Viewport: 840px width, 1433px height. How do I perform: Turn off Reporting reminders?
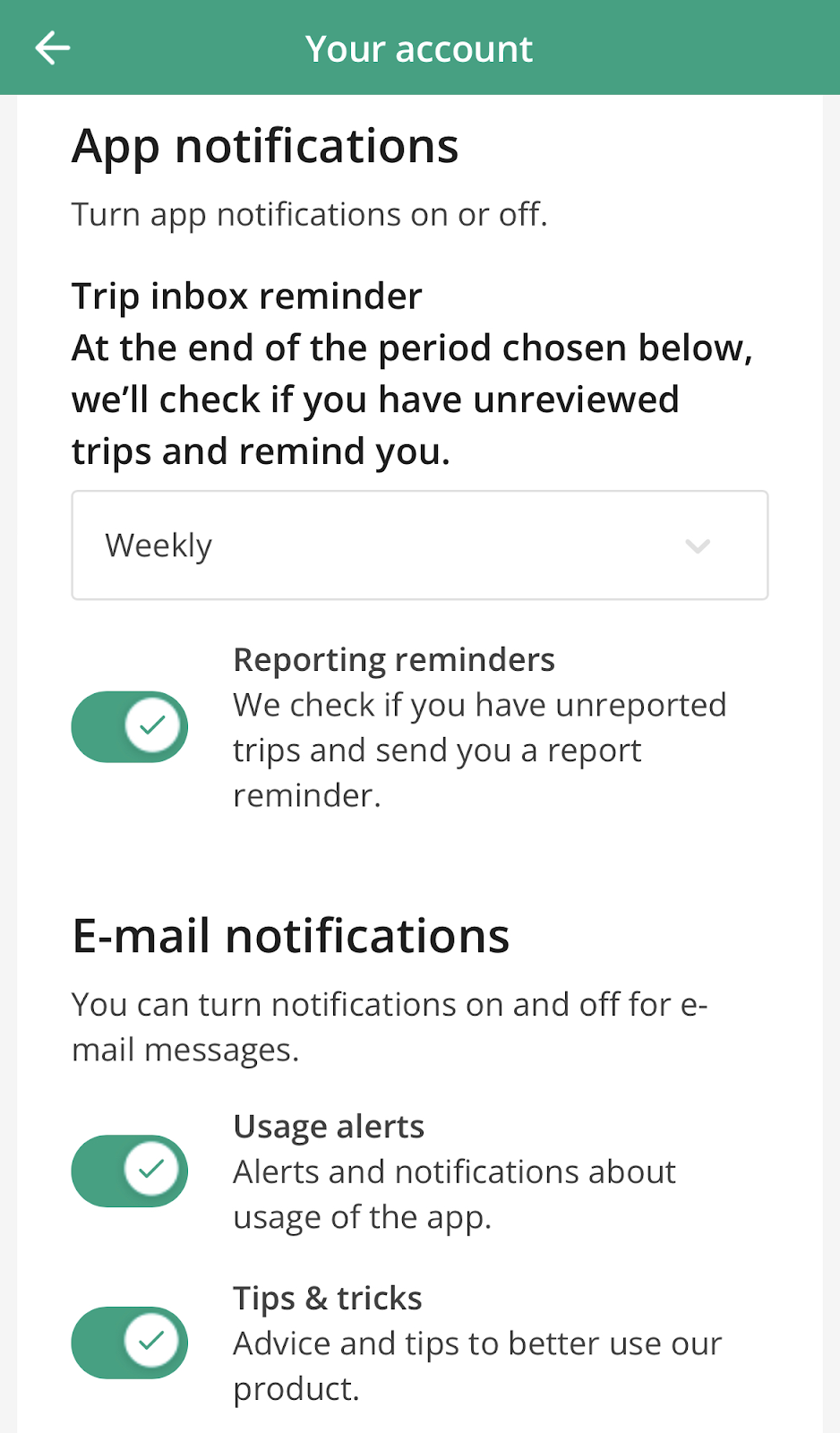click(x=130, y=726)
